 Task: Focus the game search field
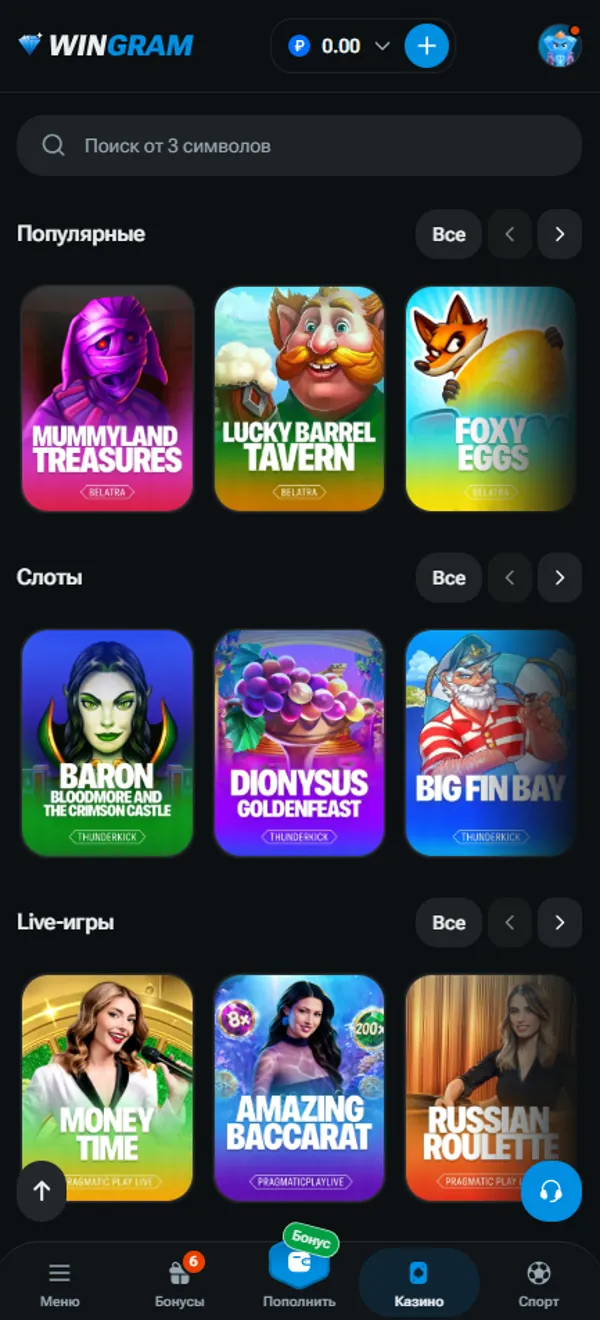click(299, 146)
